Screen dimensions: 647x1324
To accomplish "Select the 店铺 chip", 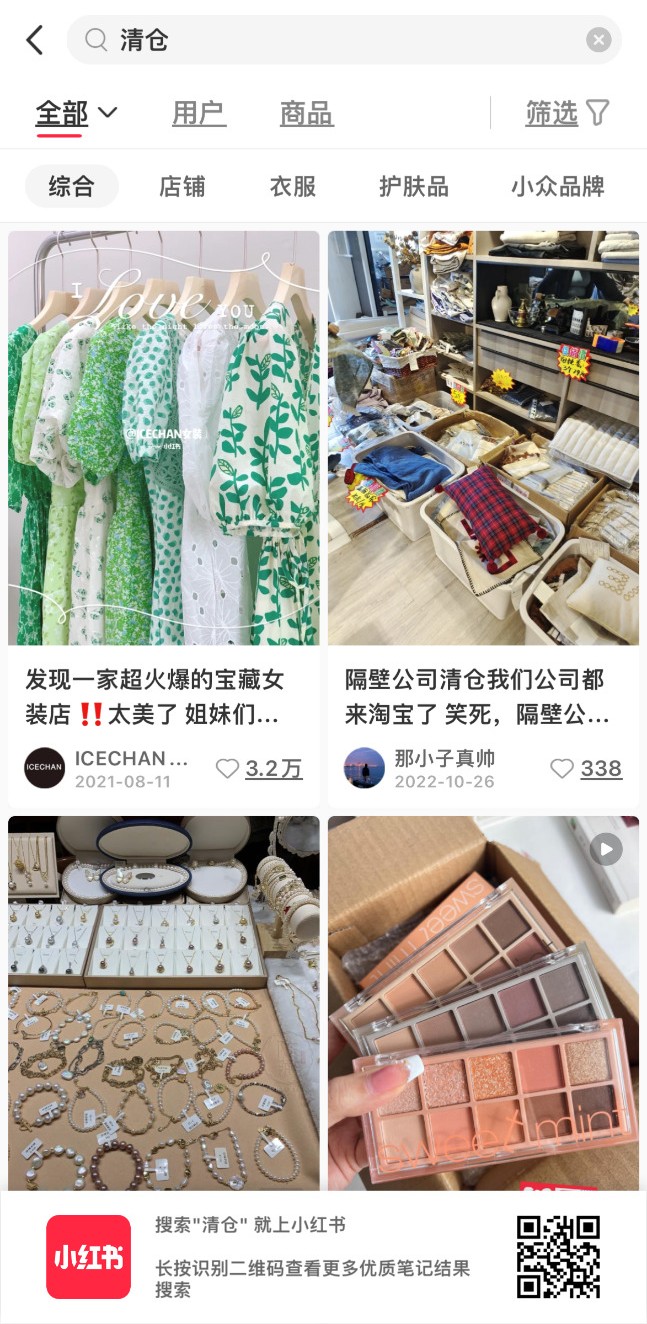I will (182, 186).
